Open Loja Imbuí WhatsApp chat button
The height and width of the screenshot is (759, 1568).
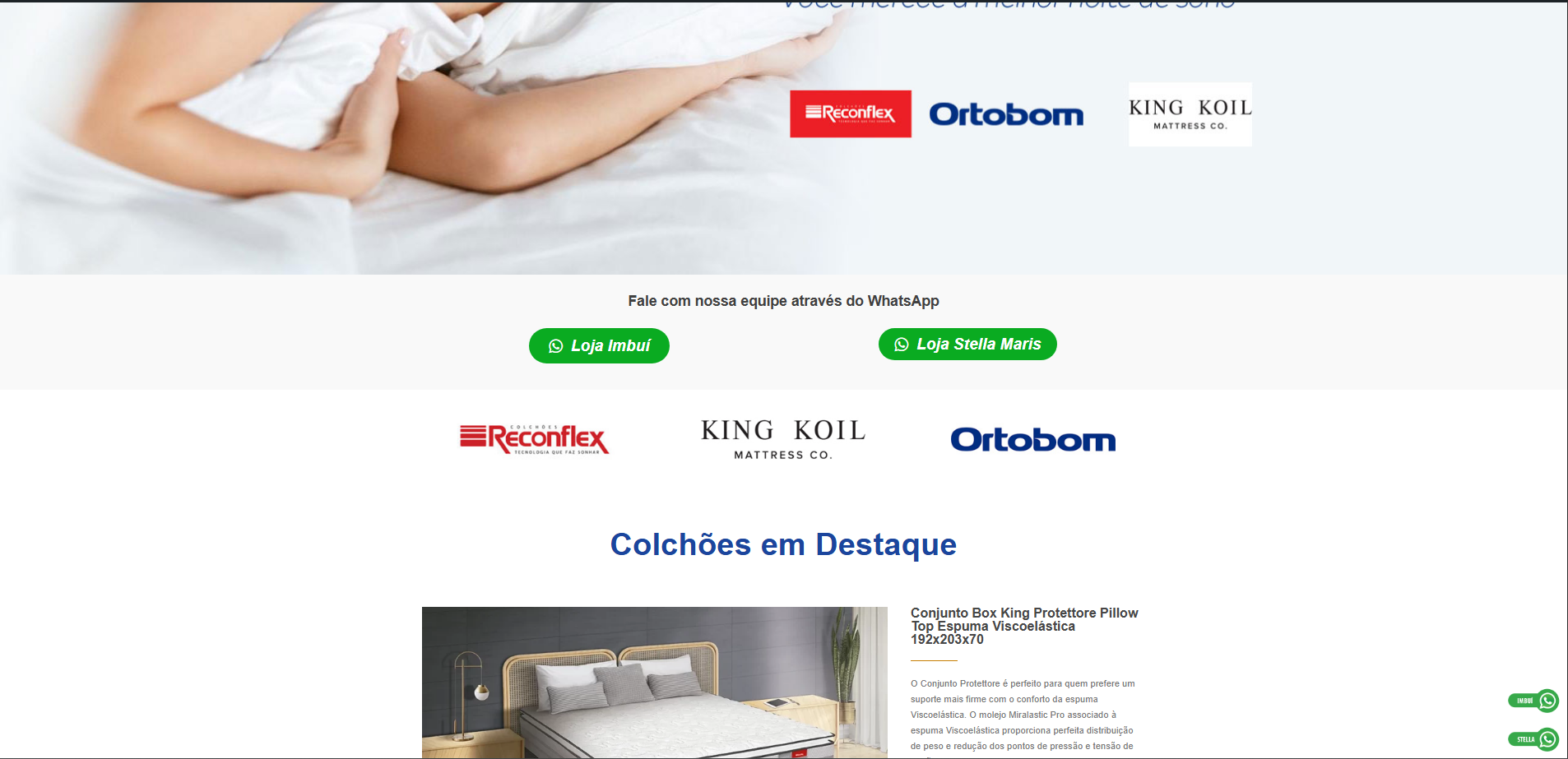(599, 345)
